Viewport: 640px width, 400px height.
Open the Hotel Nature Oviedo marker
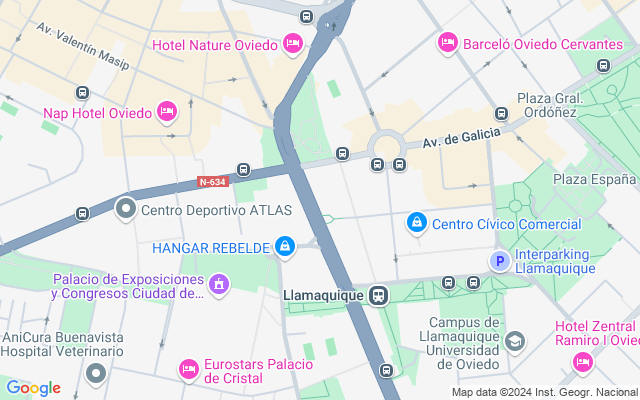click(x=293, y=44)
